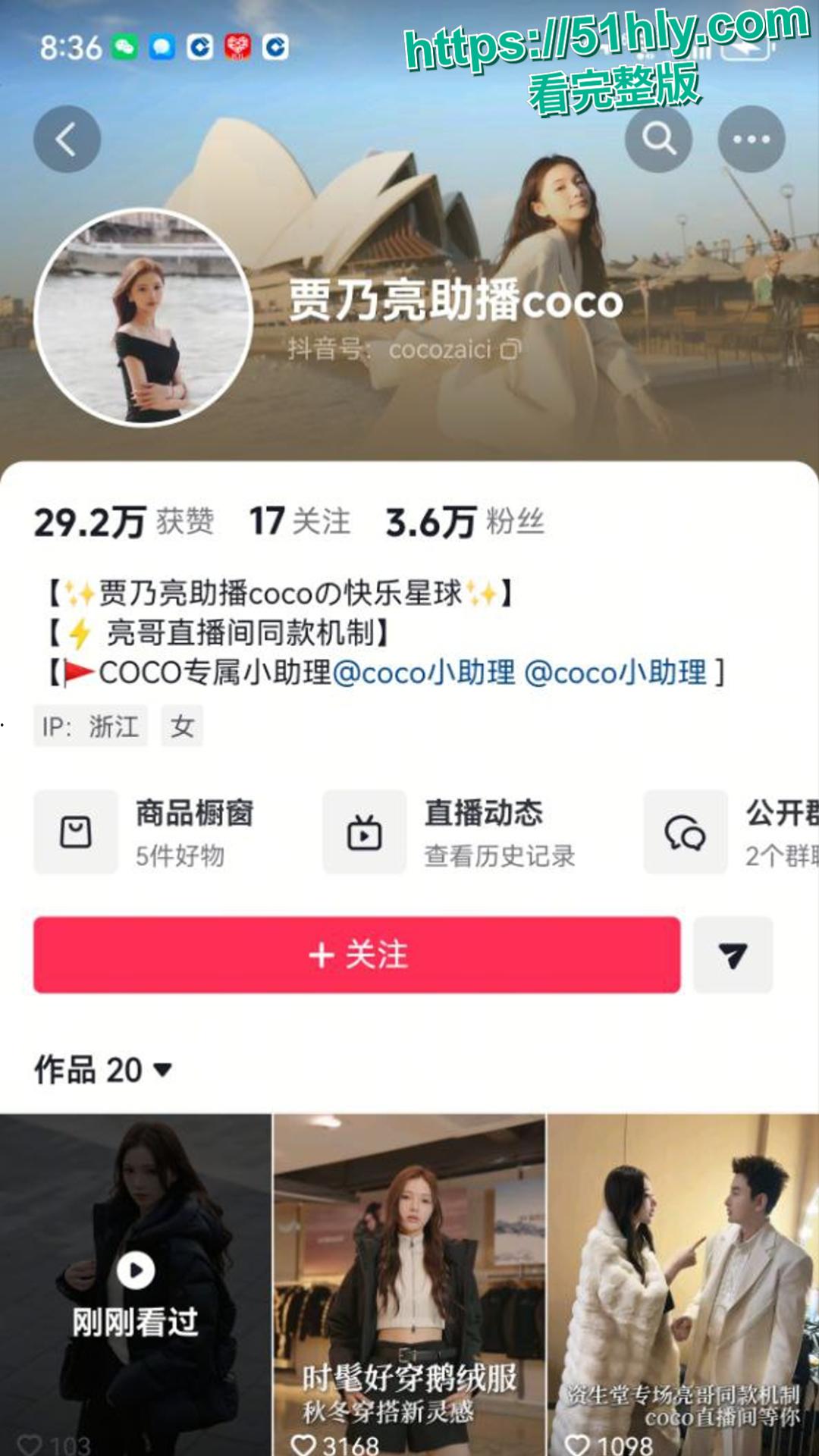Expand the 作品 20 dropdown arrow
This screenshot has height=1456, width=819.
coord(161,1071)
